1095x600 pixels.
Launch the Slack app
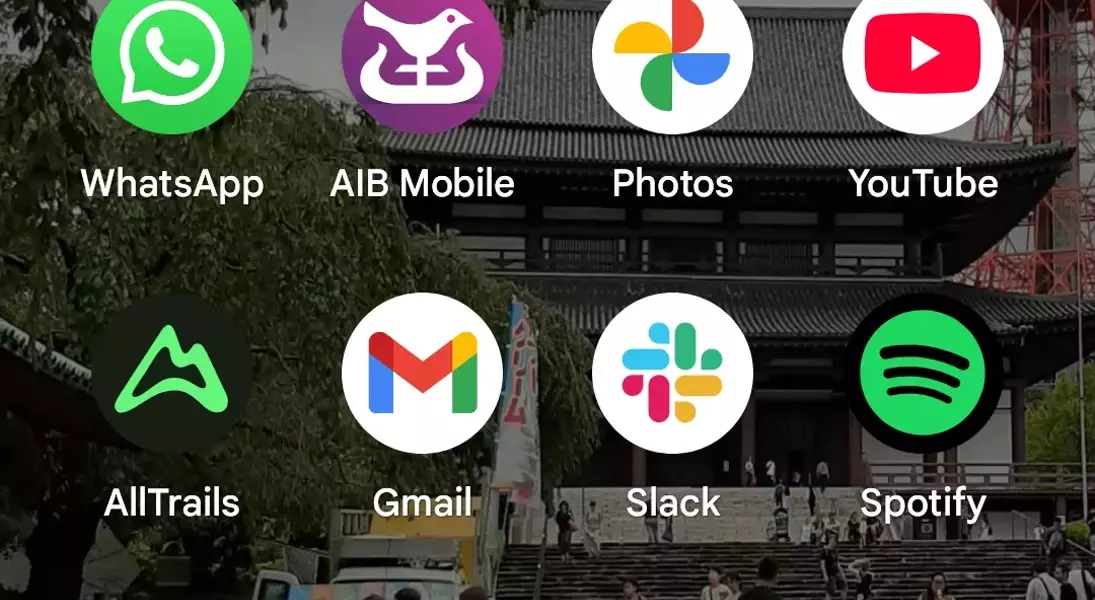point(672,373)
